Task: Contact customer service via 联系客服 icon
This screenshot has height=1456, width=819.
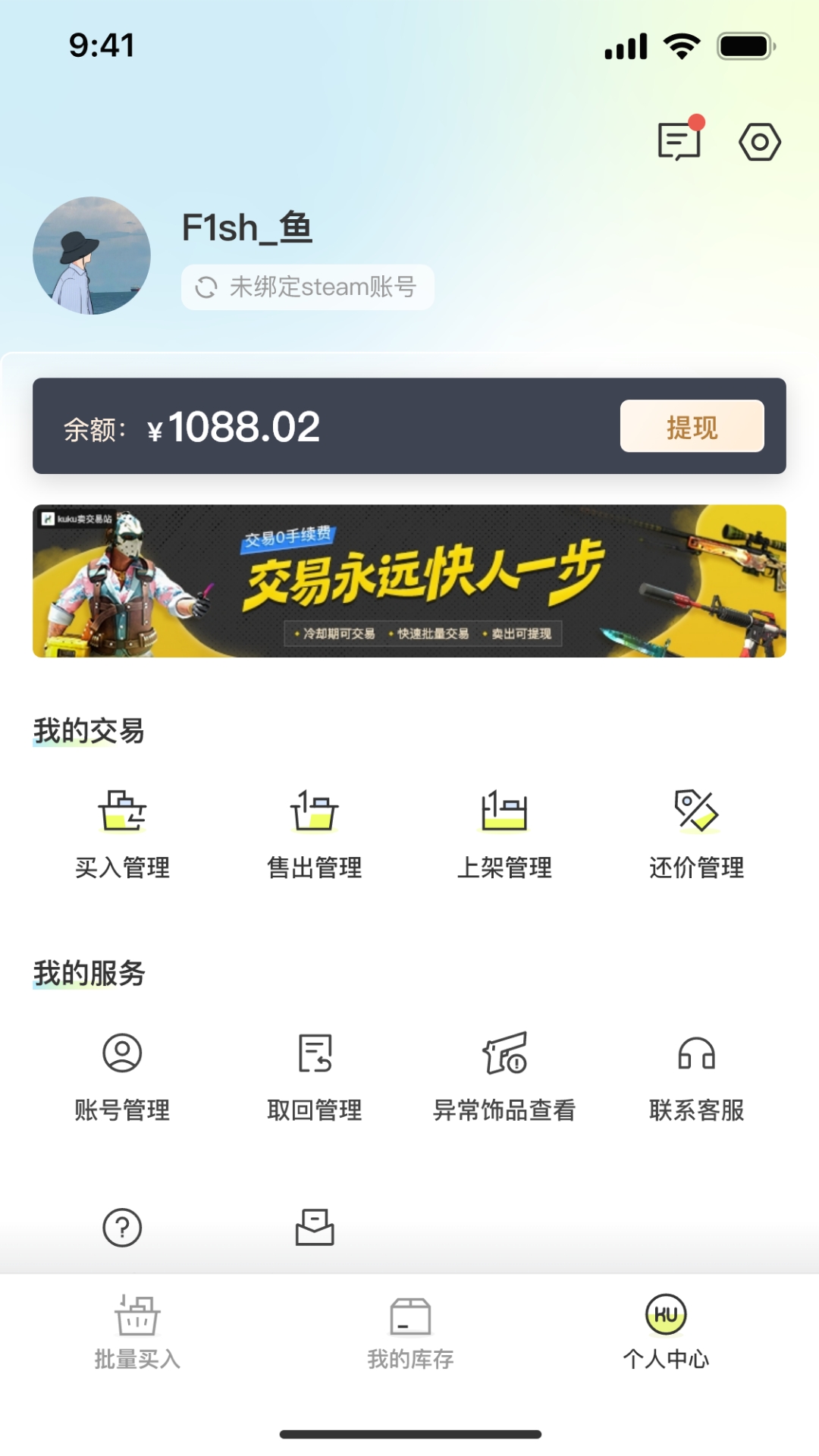Action: 697,1054
